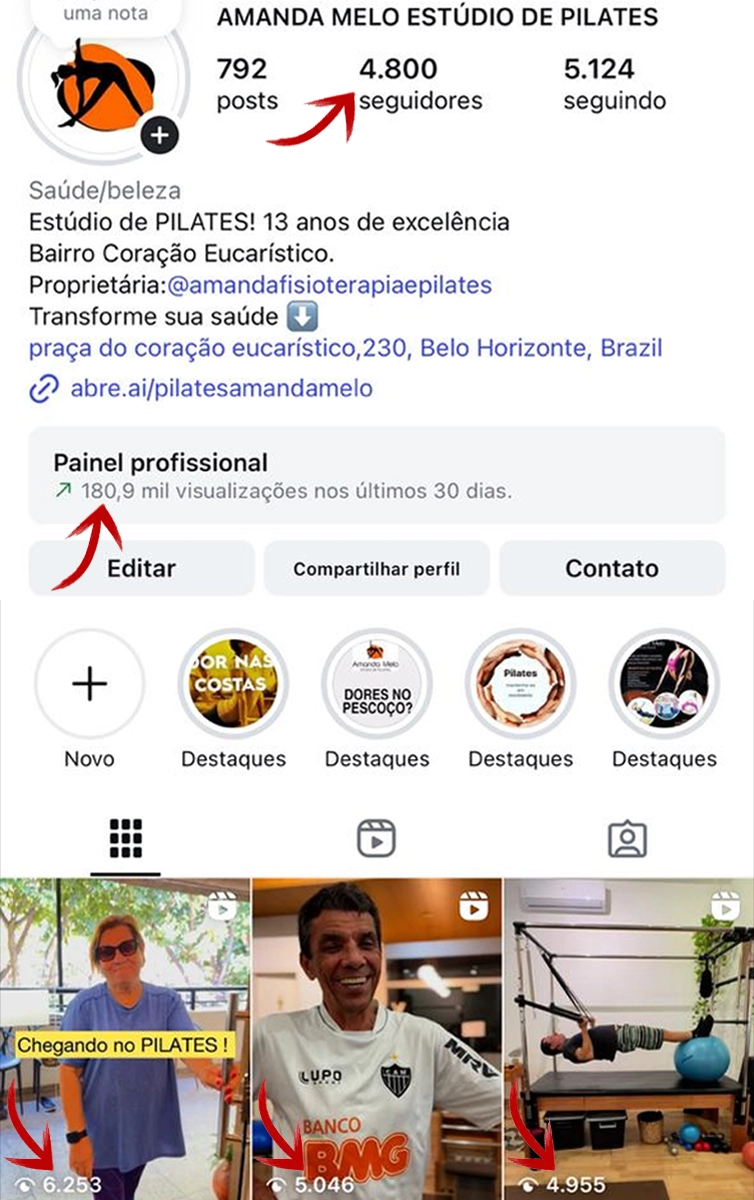Viewport: 754px width, 1200px height.
Task: View the 'Pilates' hands-circle highlight
Action: pyautogui.click(x=520, y=684)
